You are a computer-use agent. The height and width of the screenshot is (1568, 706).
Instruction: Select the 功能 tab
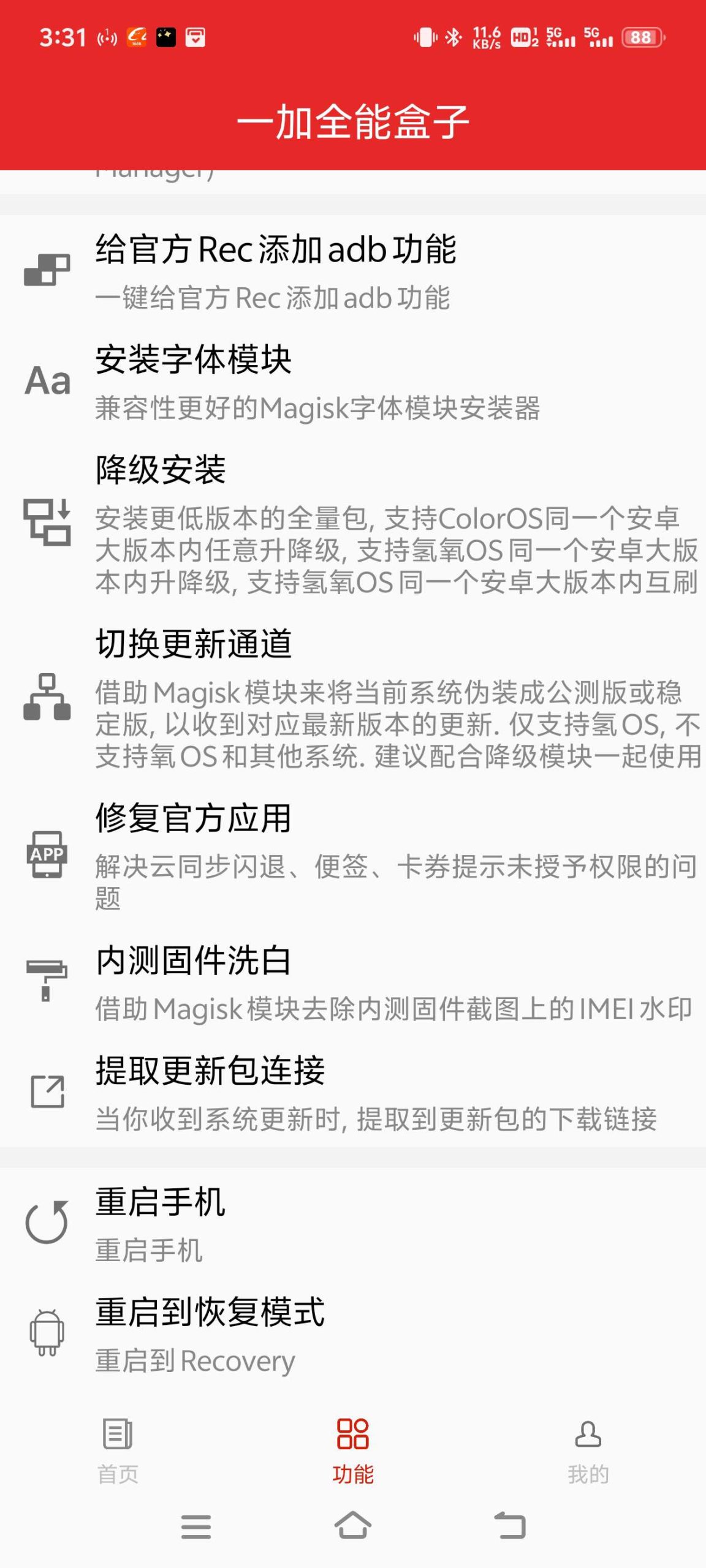353,1450
